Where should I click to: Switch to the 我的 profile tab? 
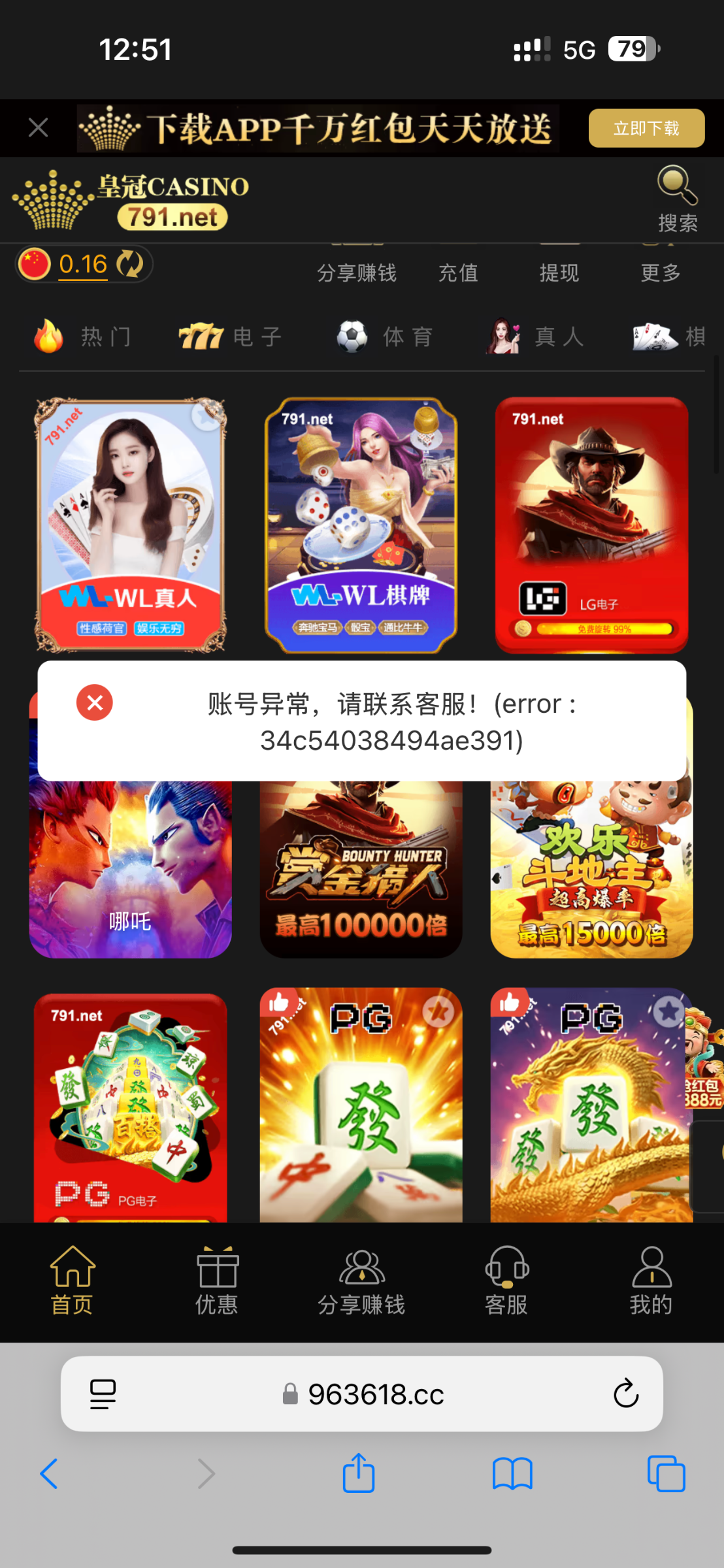click(651, 1281)
